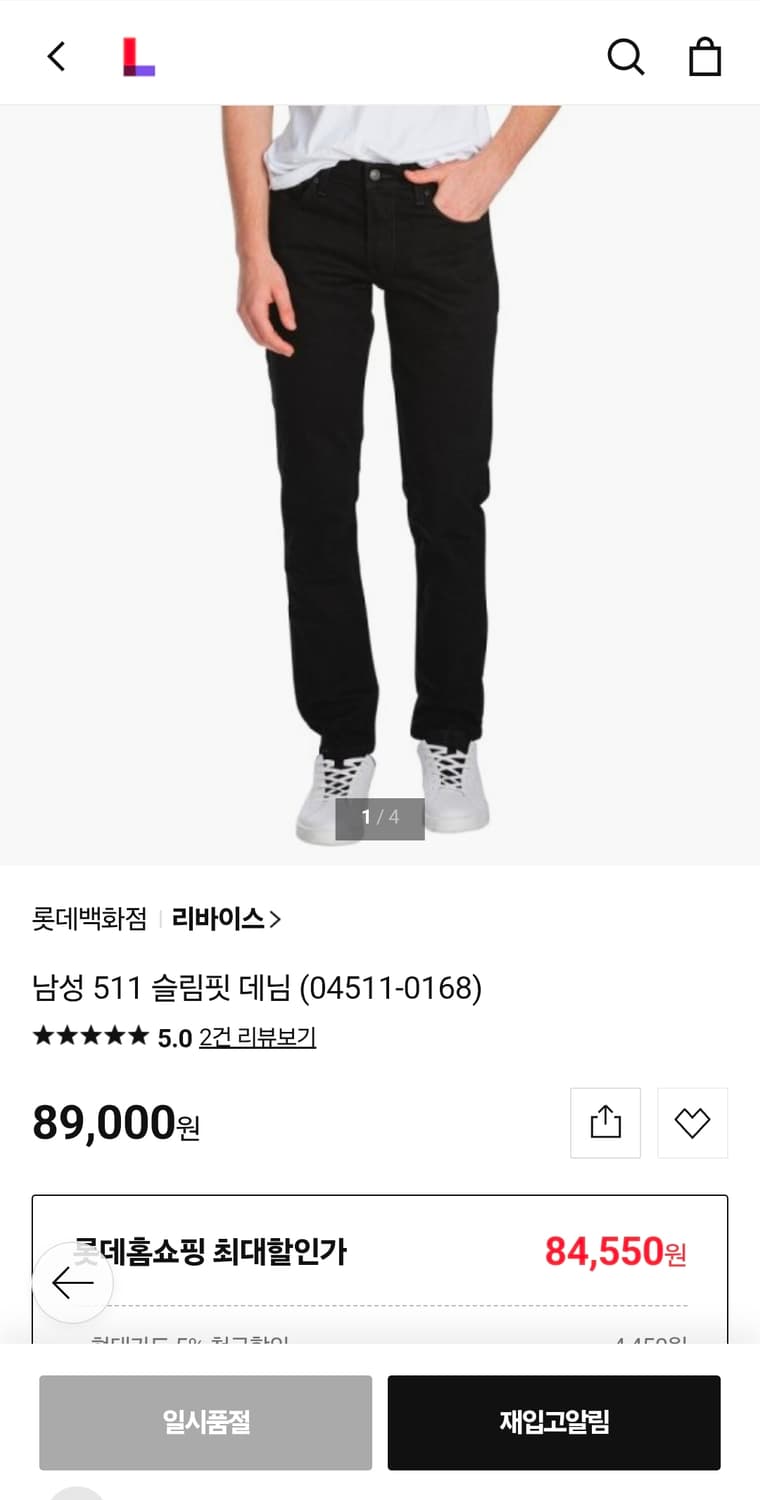This screenshot has width=760, height=1500.
Task: Tap the Lotte logo in header
Action: pos(140,57)
